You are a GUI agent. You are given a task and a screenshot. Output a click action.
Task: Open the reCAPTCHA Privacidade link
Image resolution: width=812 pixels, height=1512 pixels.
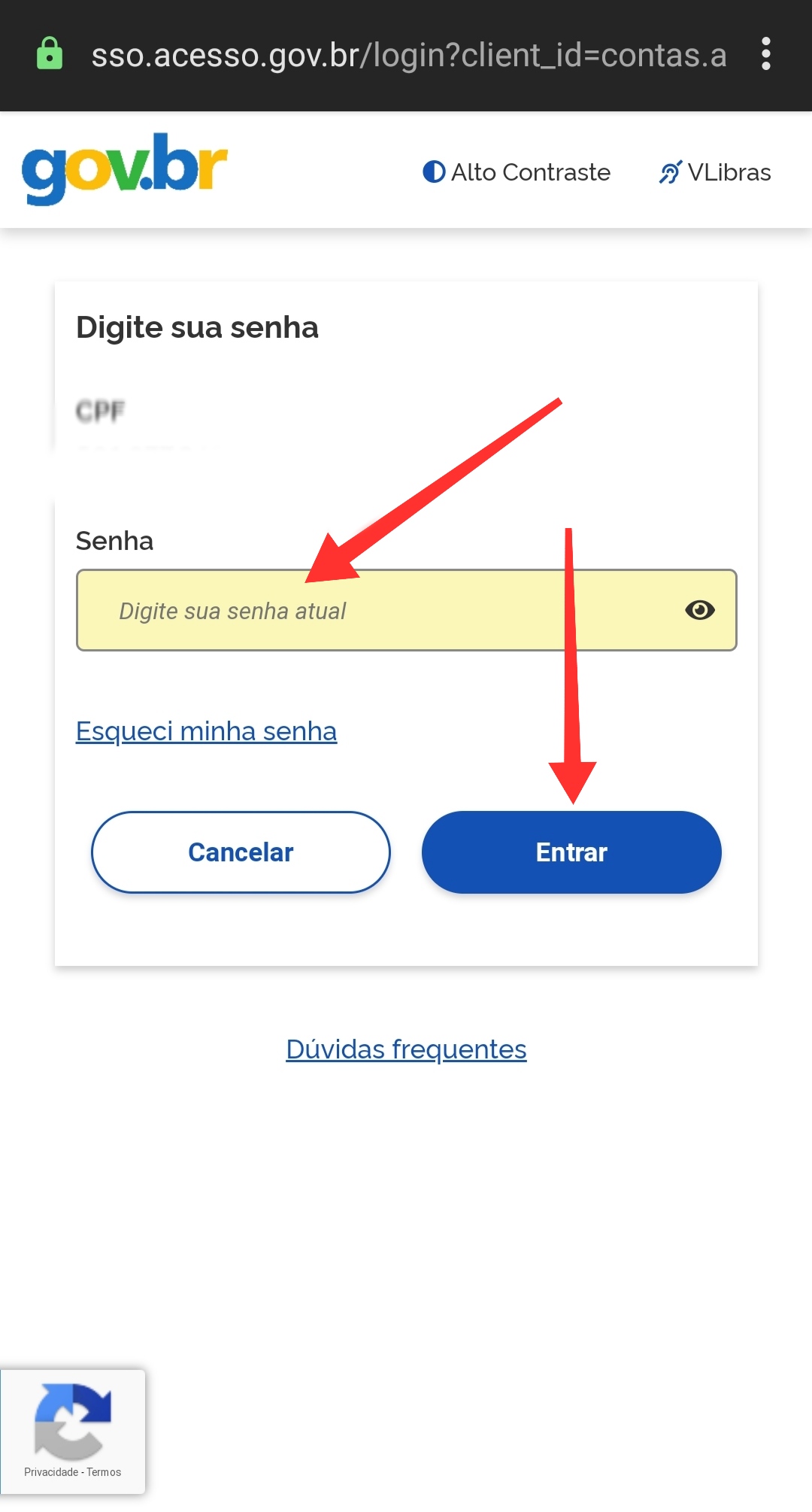pos(51,1472)
